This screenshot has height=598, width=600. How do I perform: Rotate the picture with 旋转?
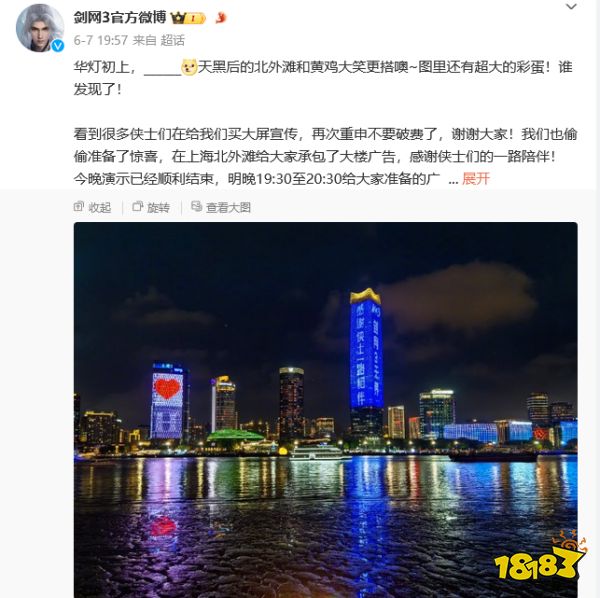(151, 207)
